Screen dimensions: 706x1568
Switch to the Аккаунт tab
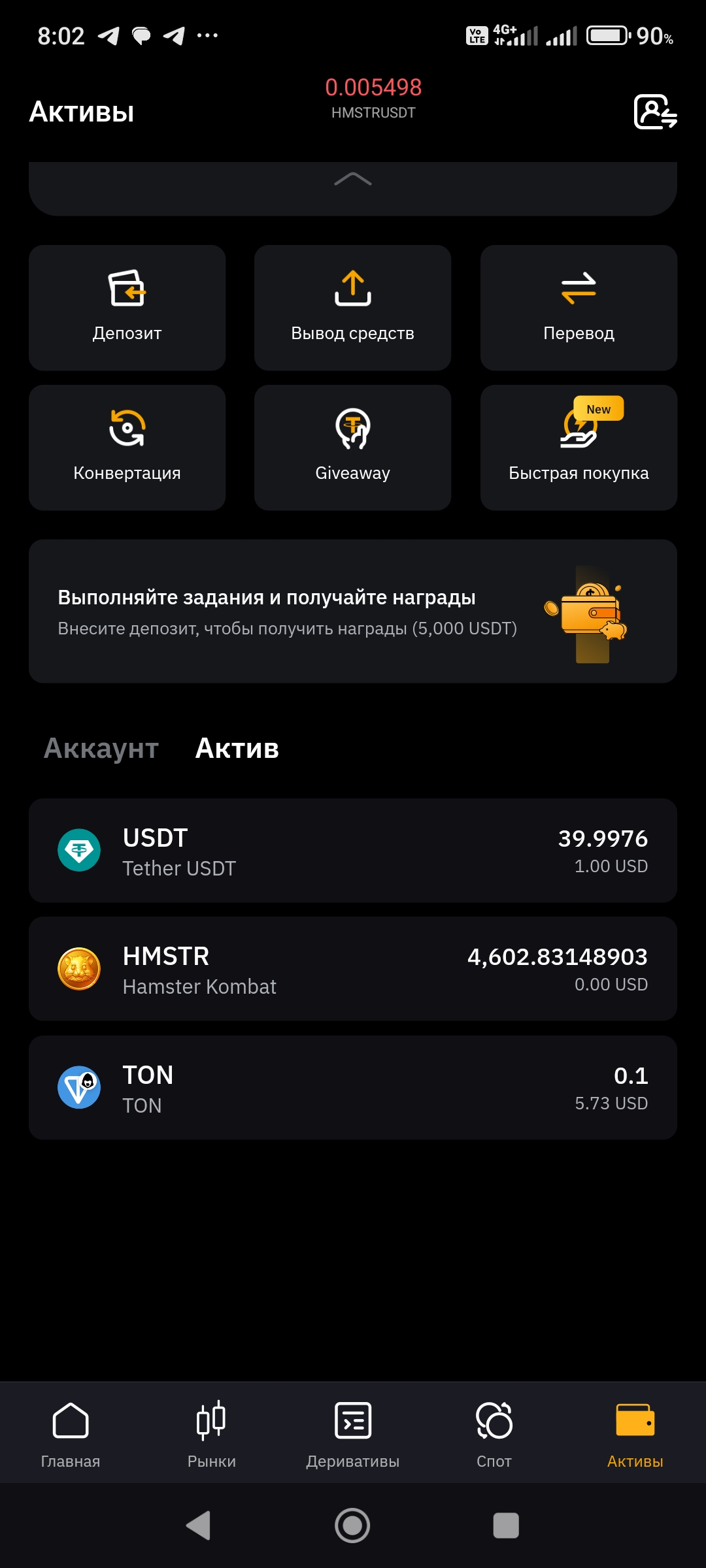(101, 749)
